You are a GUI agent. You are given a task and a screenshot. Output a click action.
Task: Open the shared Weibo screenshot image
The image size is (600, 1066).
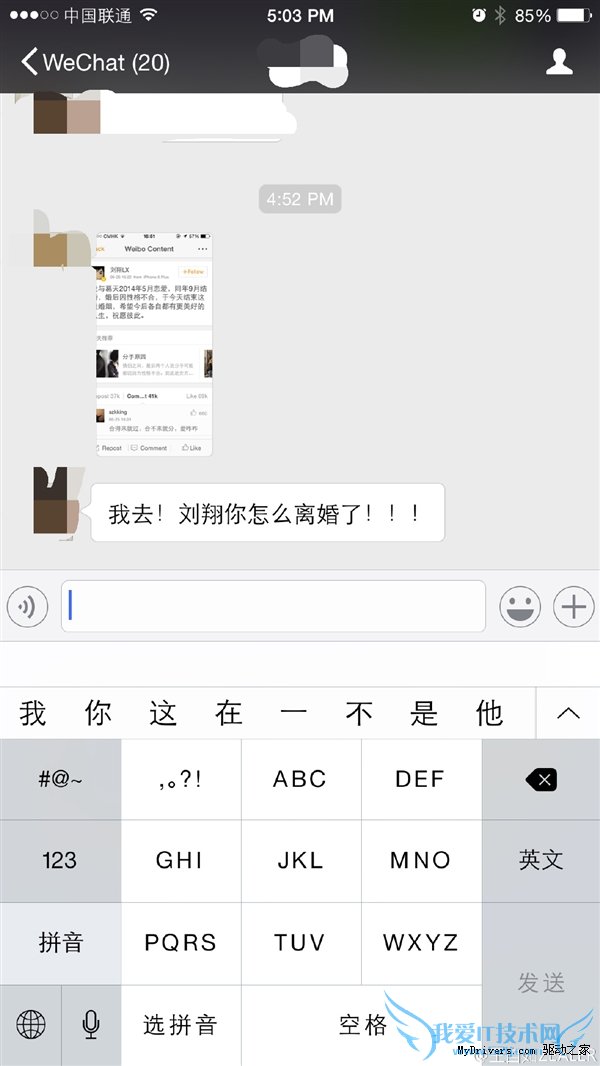pos(153,345)
